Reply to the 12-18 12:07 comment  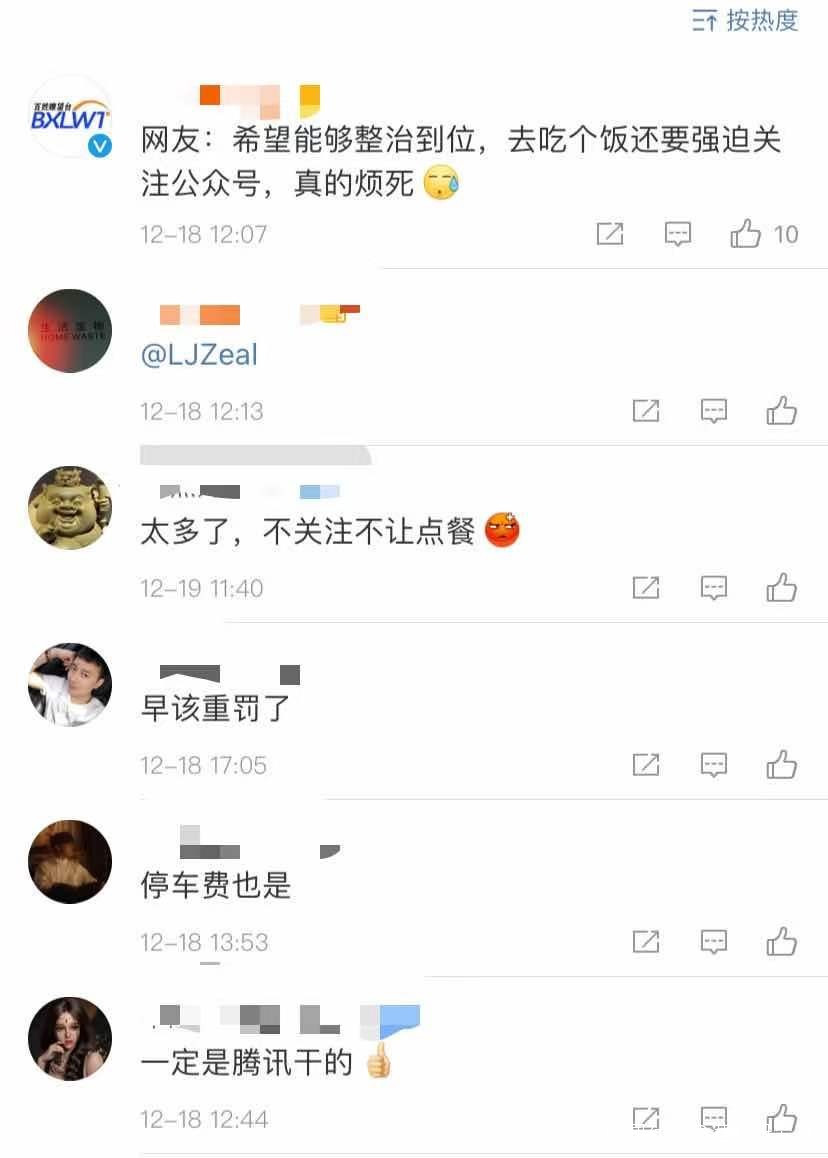[x=677, y=234]
